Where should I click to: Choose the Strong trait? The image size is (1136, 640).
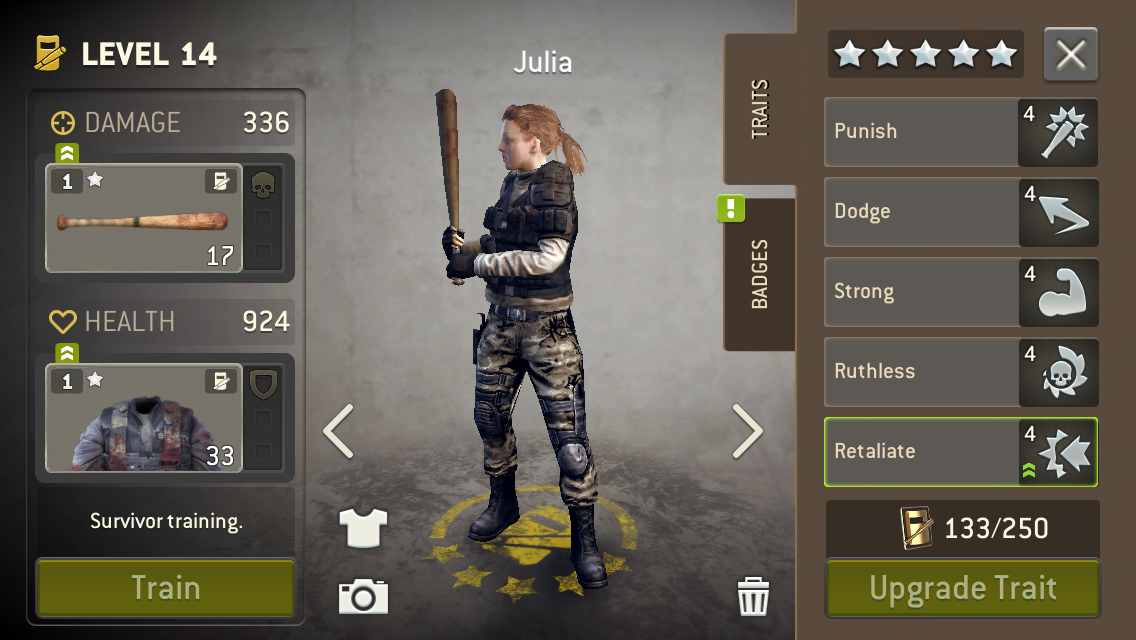[x=960, y=291]
